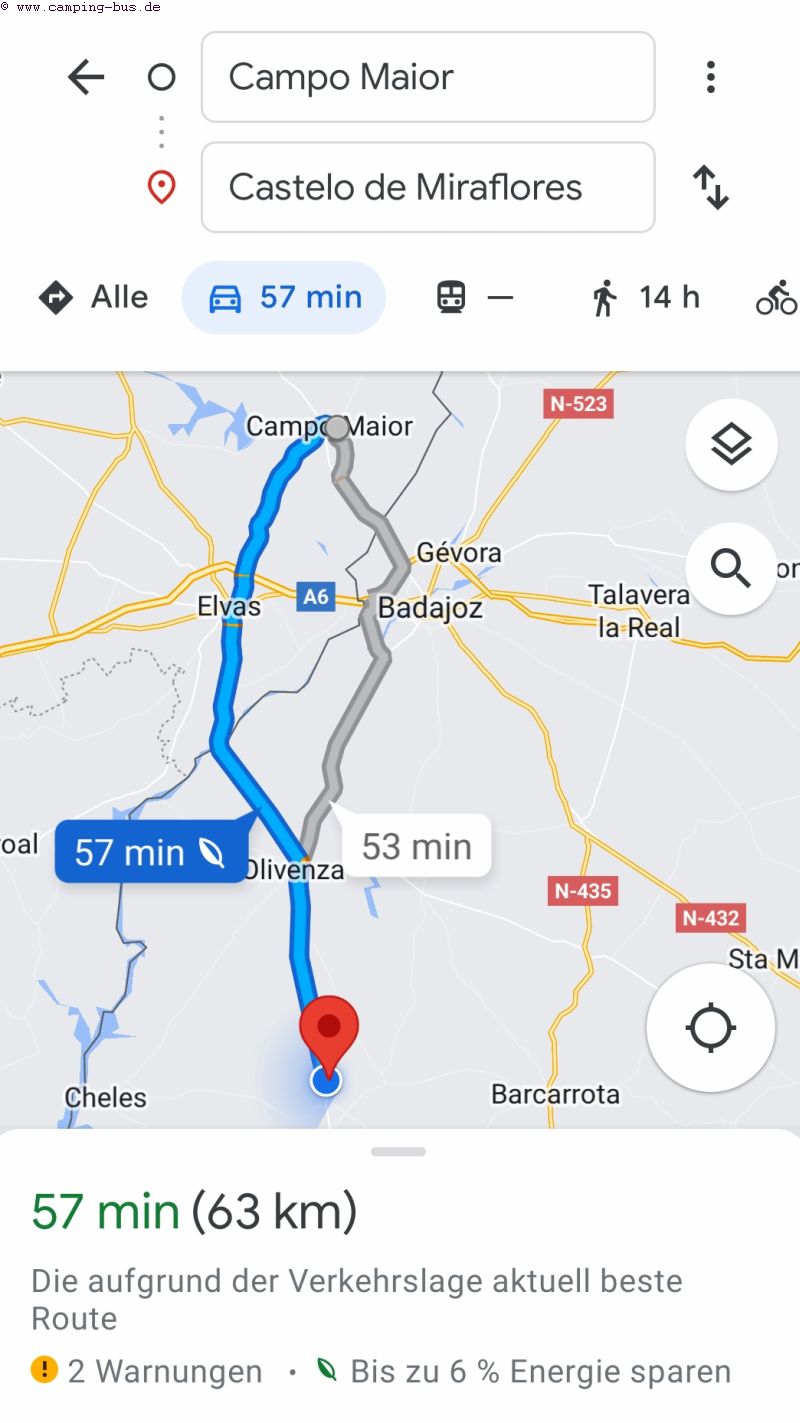The width and height of the screenshot is (800, 1423).
Task: Open the three-dot overflow menu
Action: coord(710,77)
